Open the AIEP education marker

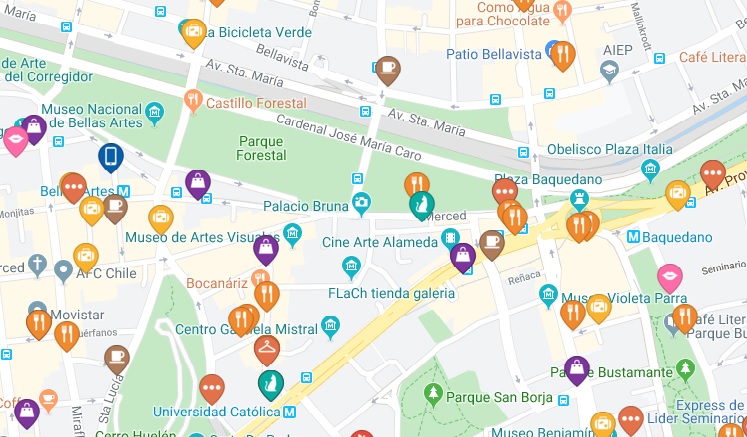(609, 70)
